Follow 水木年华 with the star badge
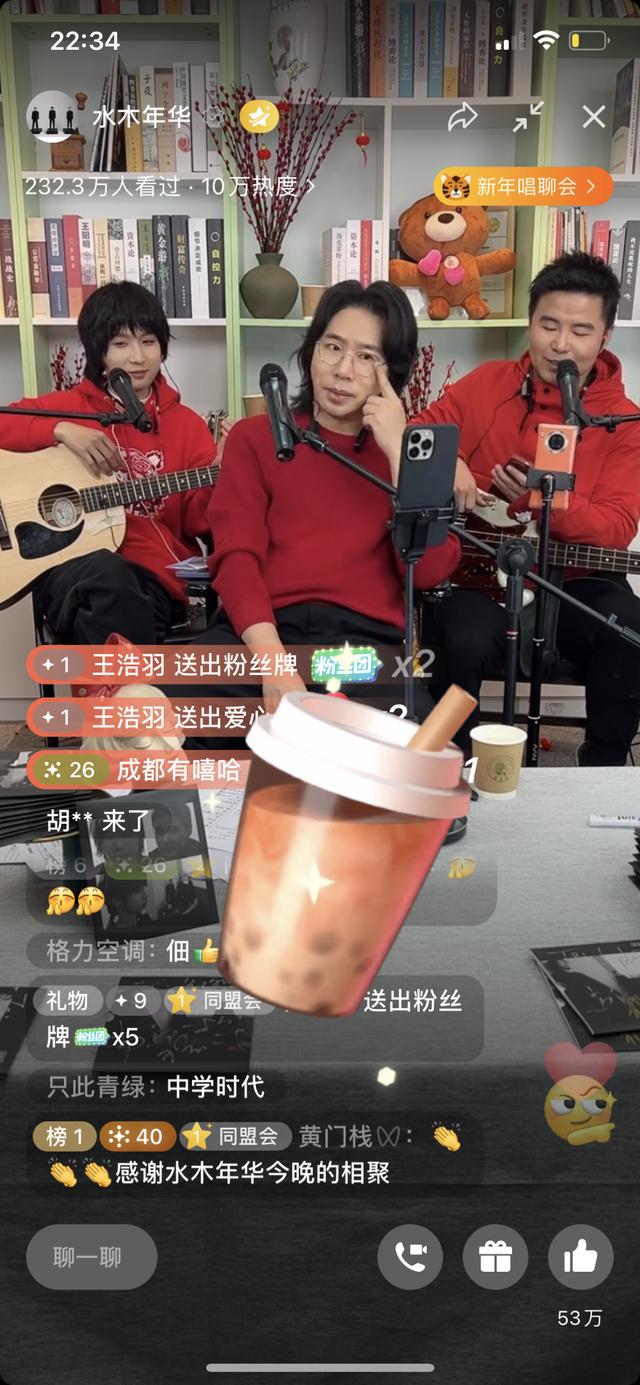This screenshot has height=1385, width=640. [258, 117]
